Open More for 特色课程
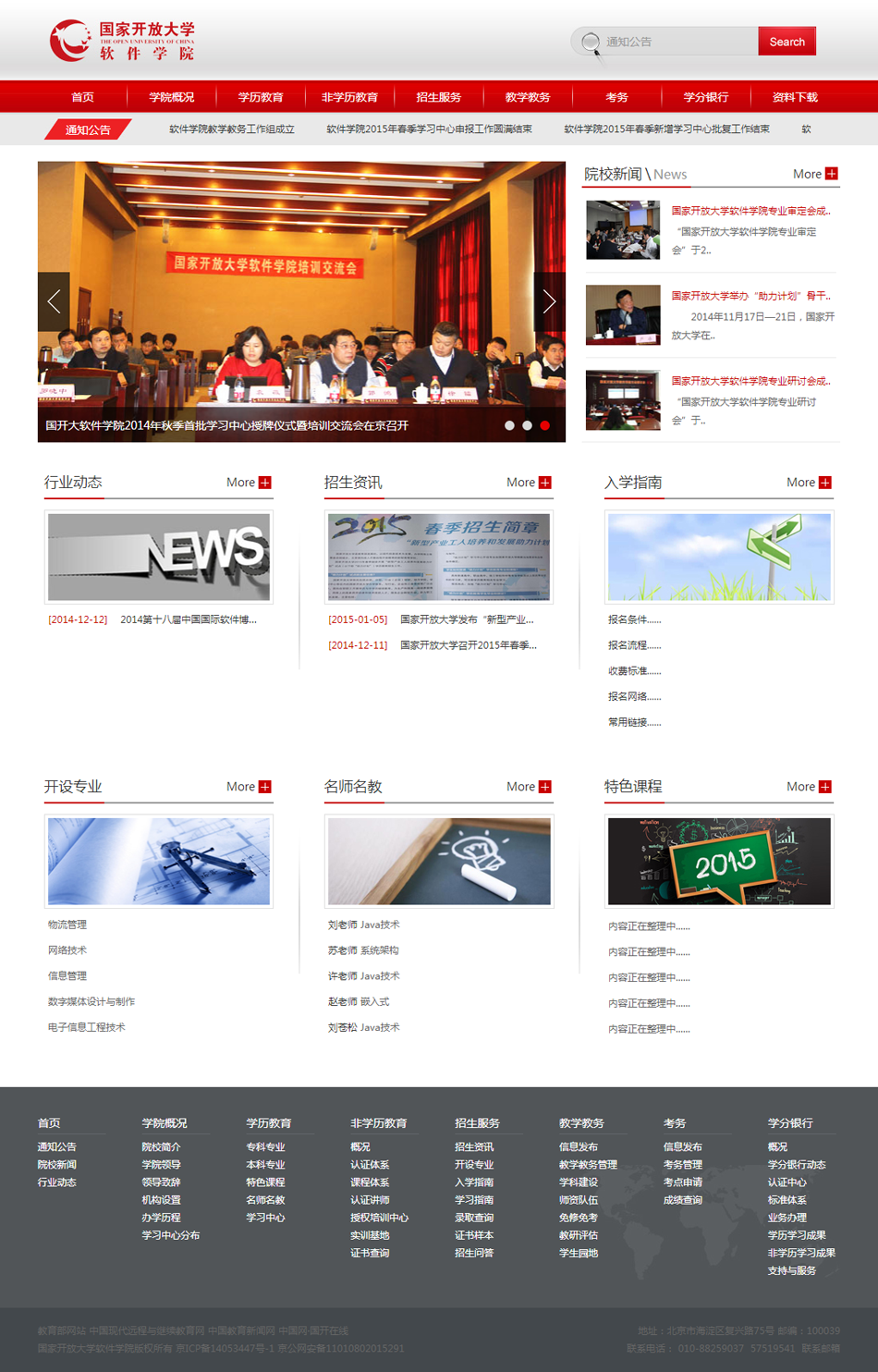Image resolution: width=878 pixels, height=1372 pixels. point(809,787)
